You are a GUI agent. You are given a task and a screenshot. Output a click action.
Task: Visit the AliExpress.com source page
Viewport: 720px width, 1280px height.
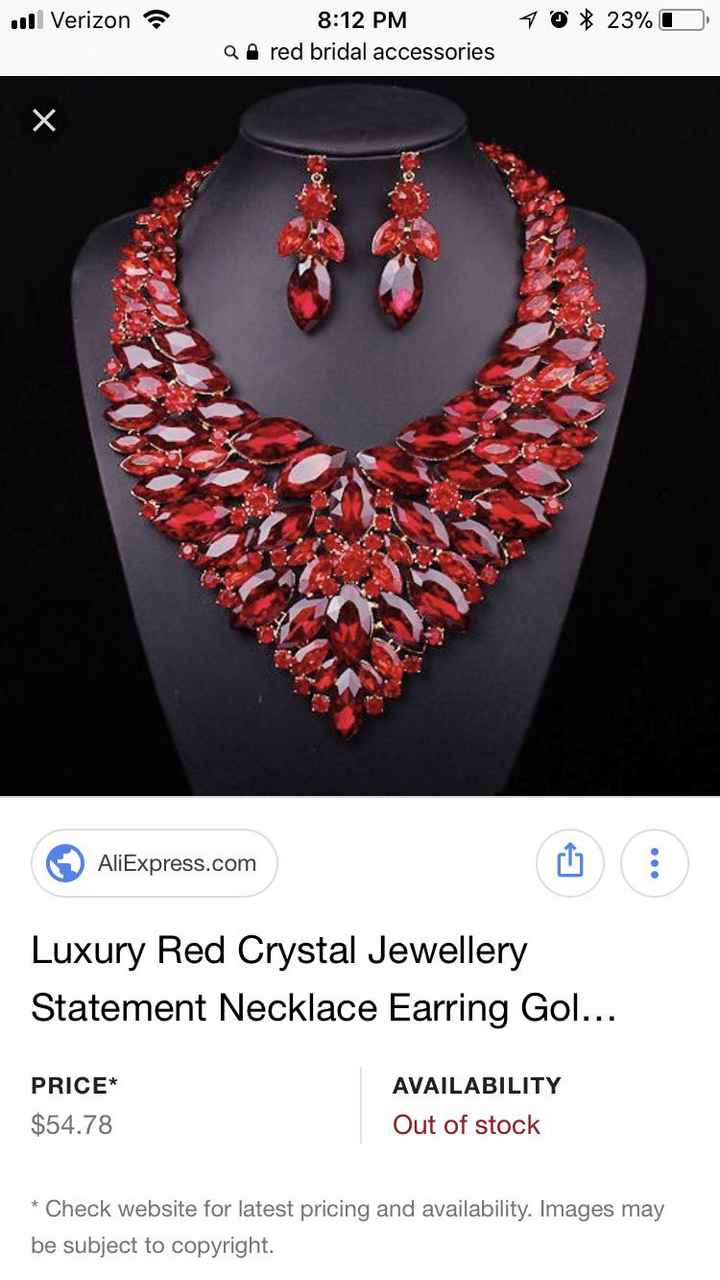click(x=155, y=863)
